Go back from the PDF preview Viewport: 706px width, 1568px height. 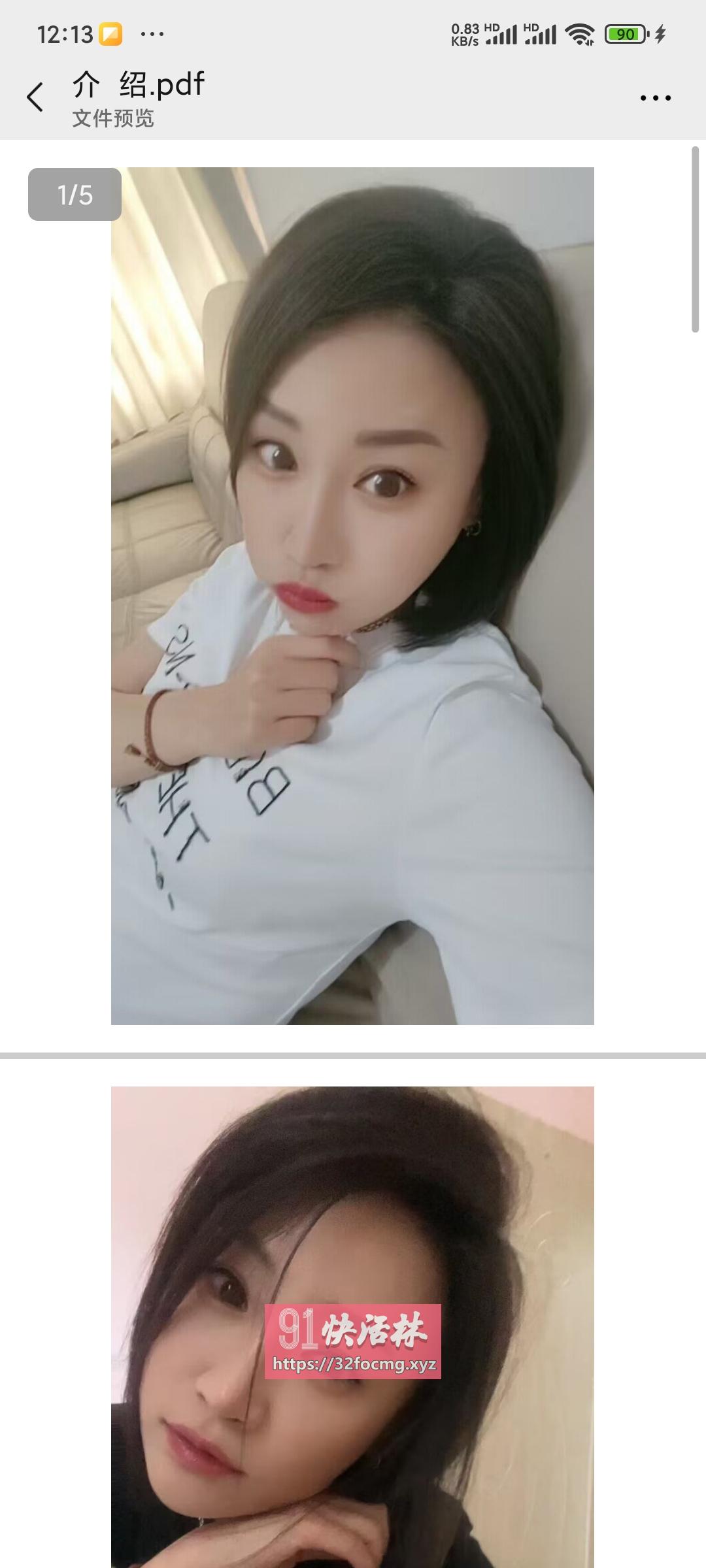(35, 98)
